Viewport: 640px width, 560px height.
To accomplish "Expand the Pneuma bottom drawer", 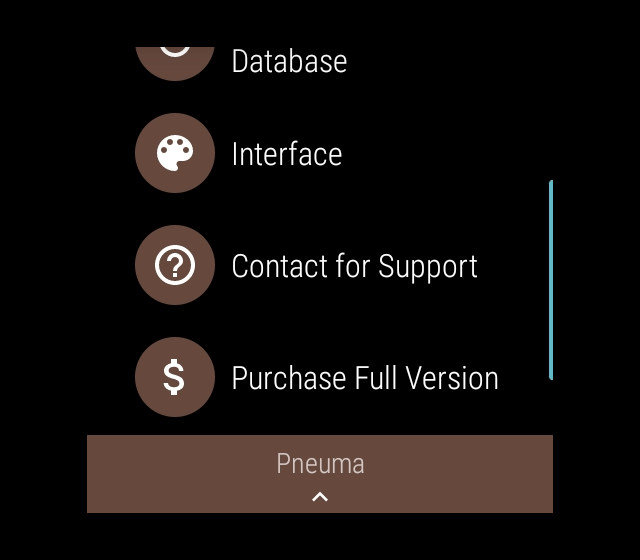I will 320,474.
